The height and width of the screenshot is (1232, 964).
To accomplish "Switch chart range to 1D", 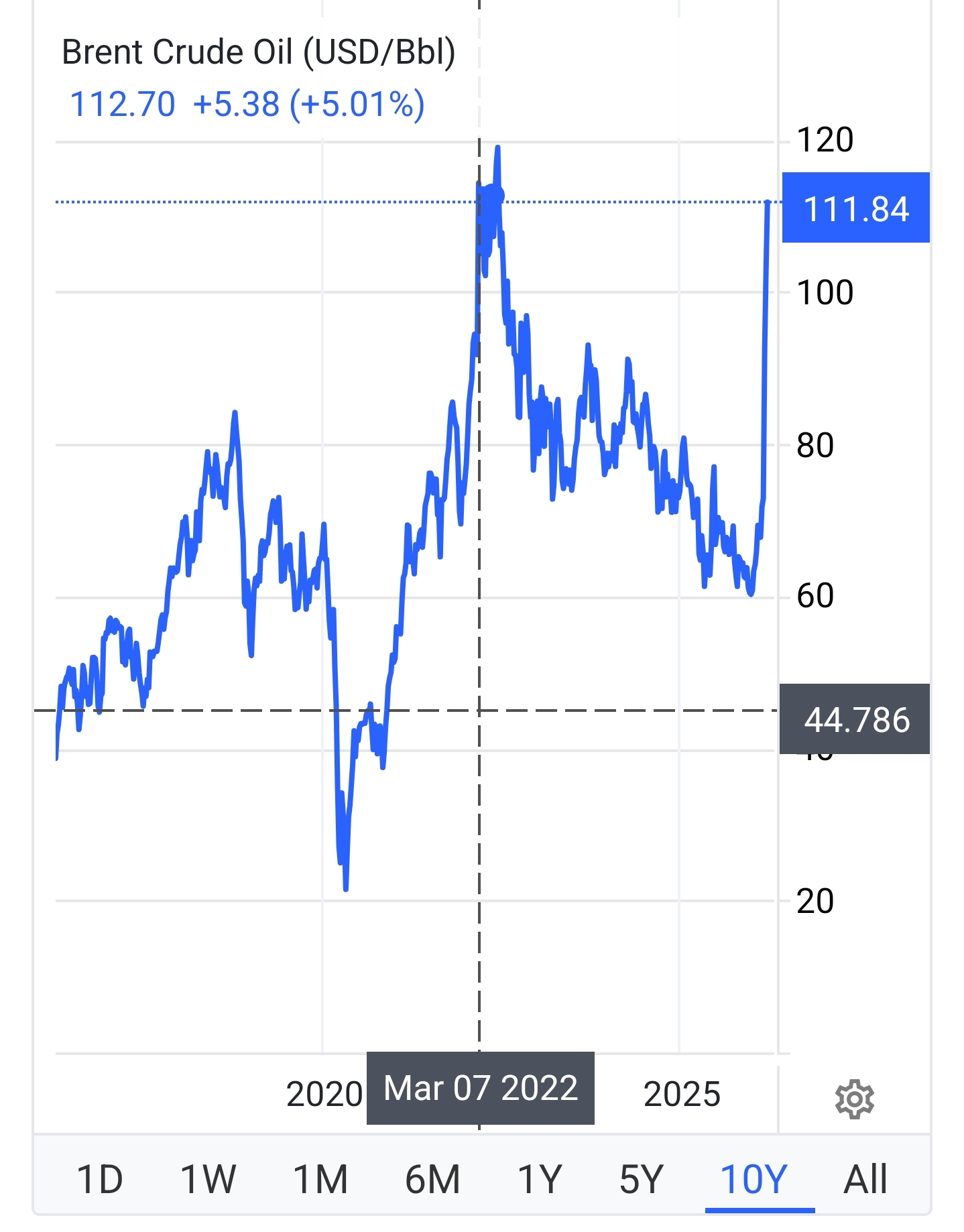I will tap(100, 1179).
